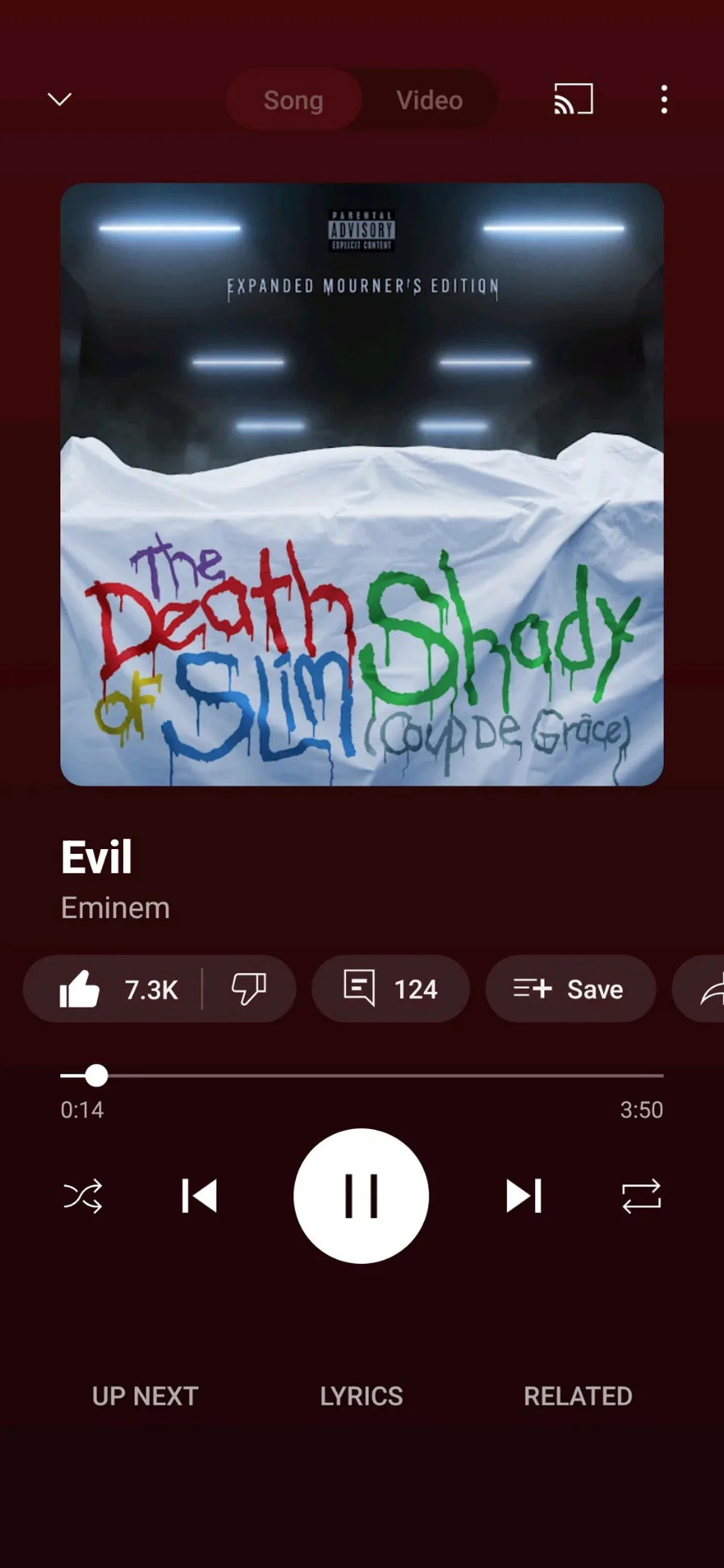
Task: Collapse the player with the down chevron
Action: point(60,99)
